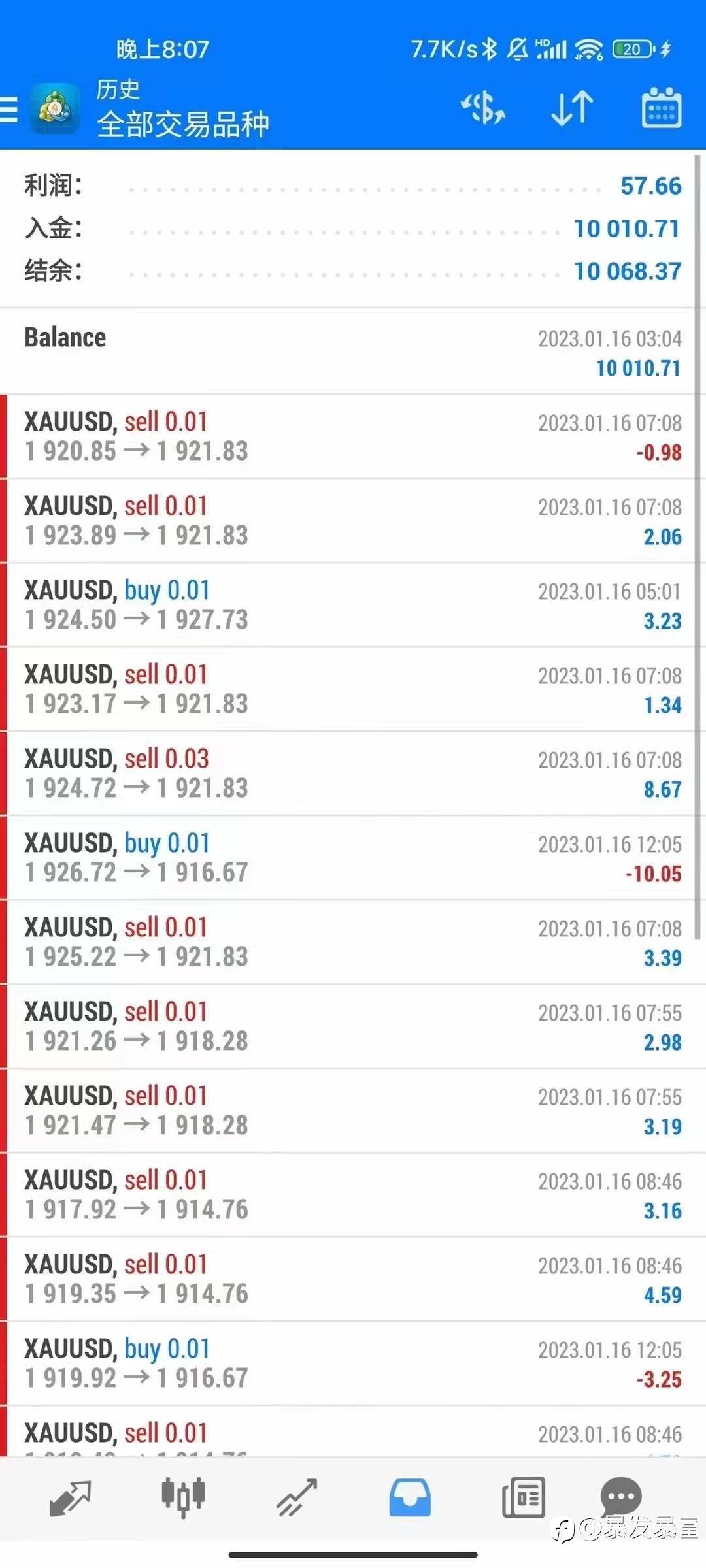Image resolution: width=706 pixels, height=1568 pixels.
Task: Expand the sell trade with -0.98 loss
Action: pos(353,436)
